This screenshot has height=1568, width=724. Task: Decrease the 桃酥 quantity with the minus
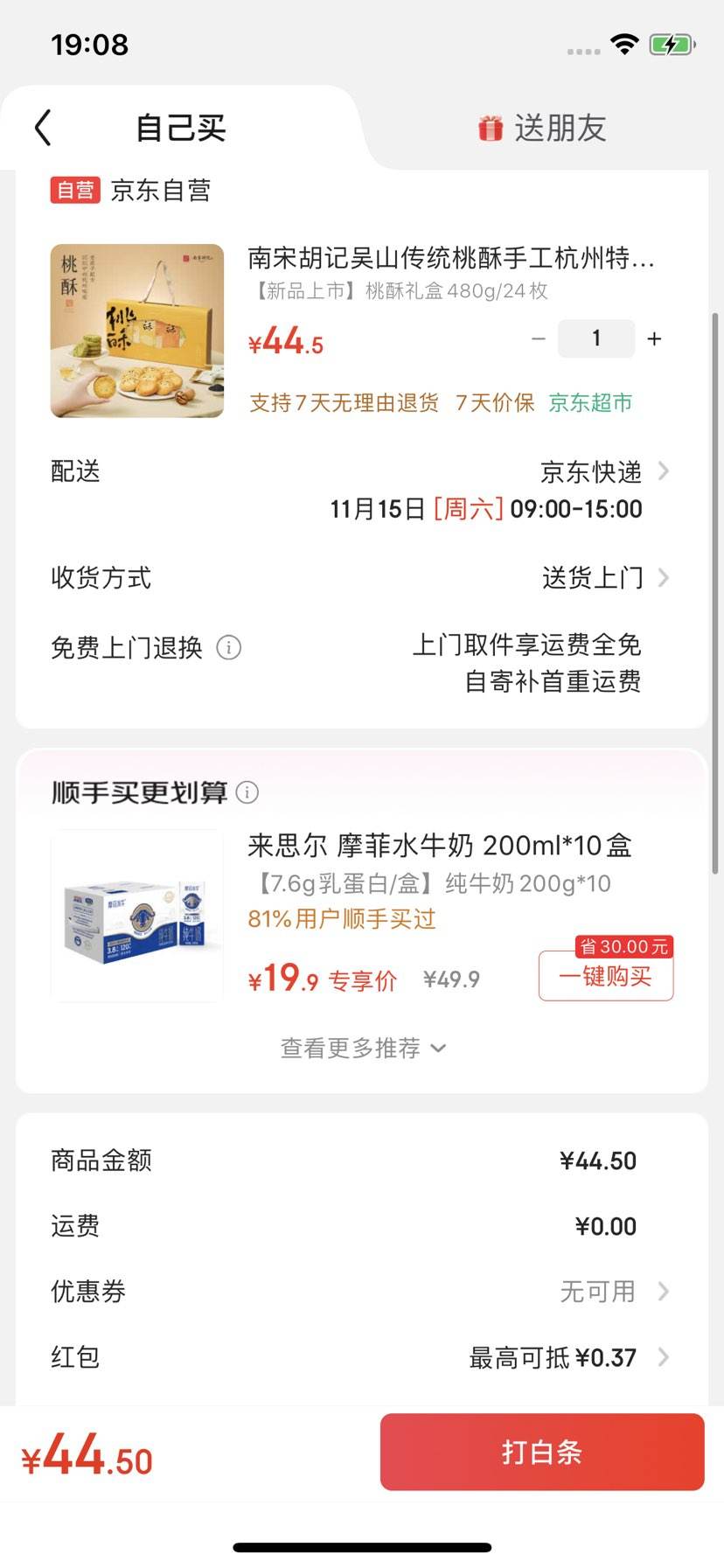click(x=539, y=339)
